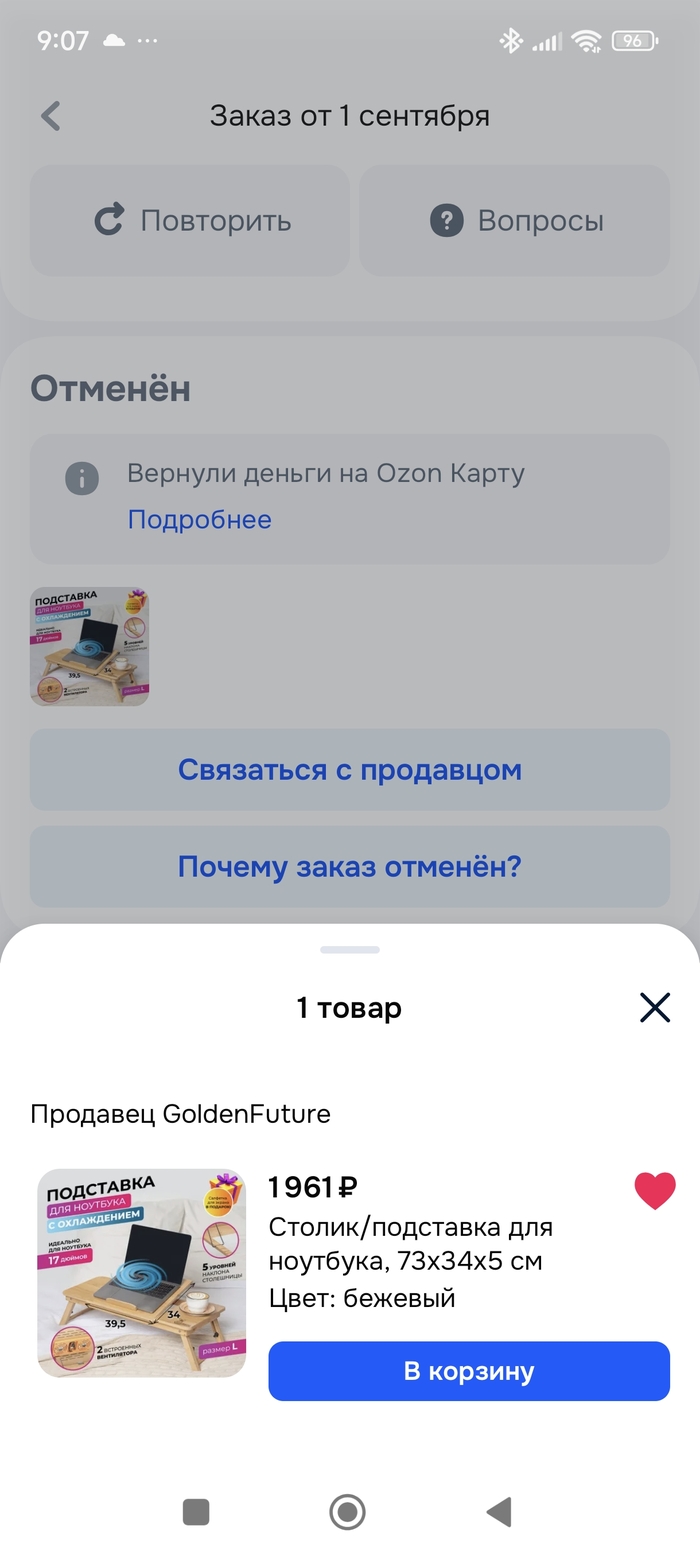The height and width of the screenshot is (1556, 700).
Task: Remove the laptop stand from favorites
Action: point(655,1191)
